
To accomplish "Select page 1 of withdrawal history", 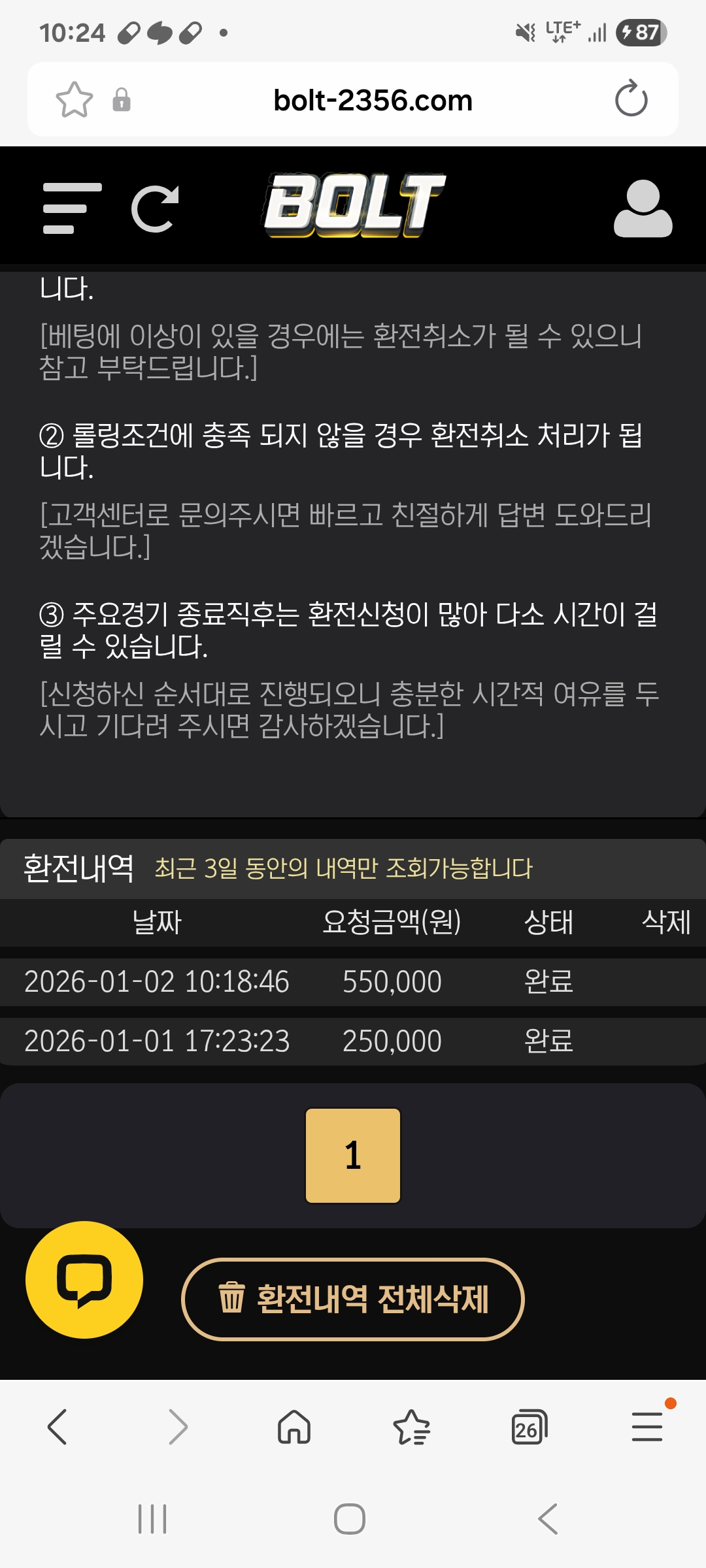I will [352, 1155].
